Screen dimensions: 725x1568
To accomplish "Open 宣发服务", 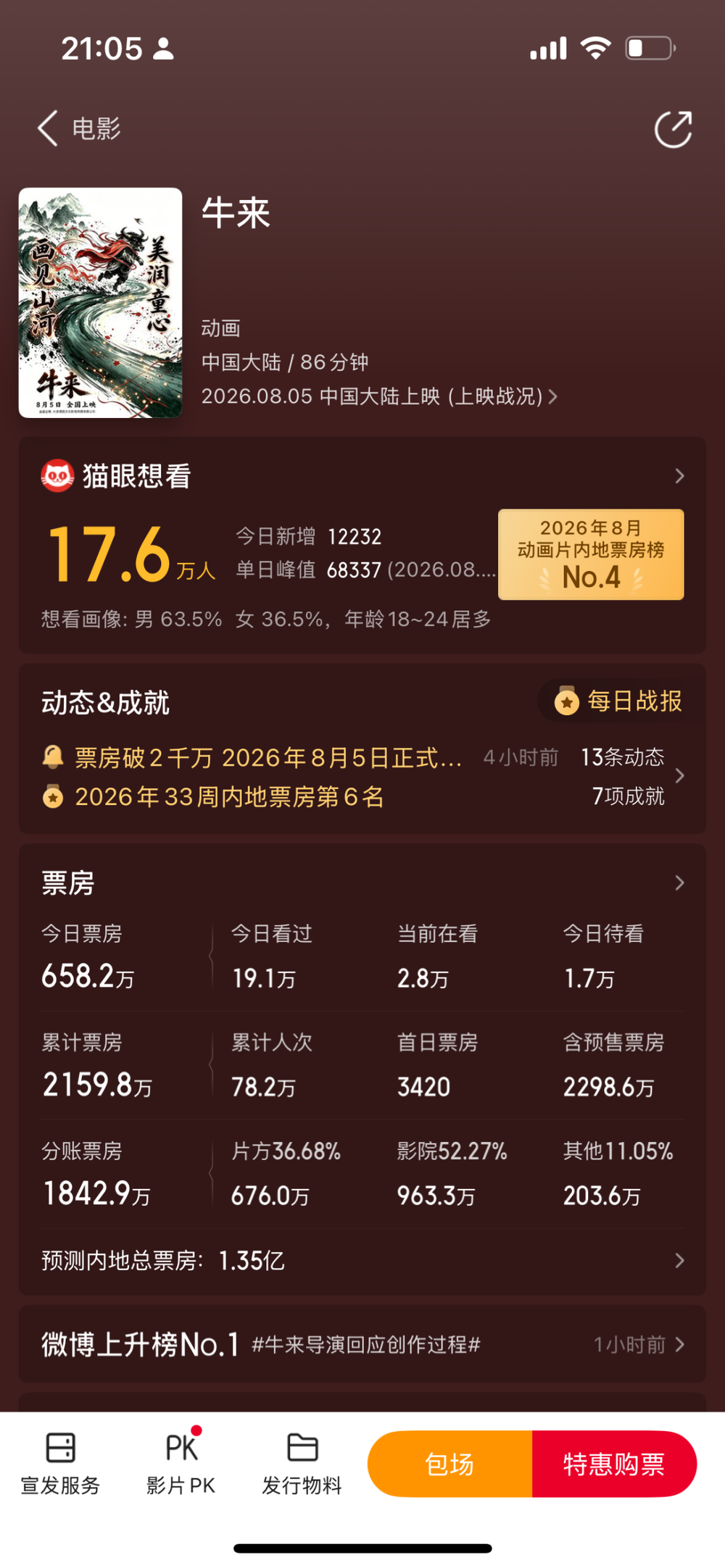I will point(60,1464).
